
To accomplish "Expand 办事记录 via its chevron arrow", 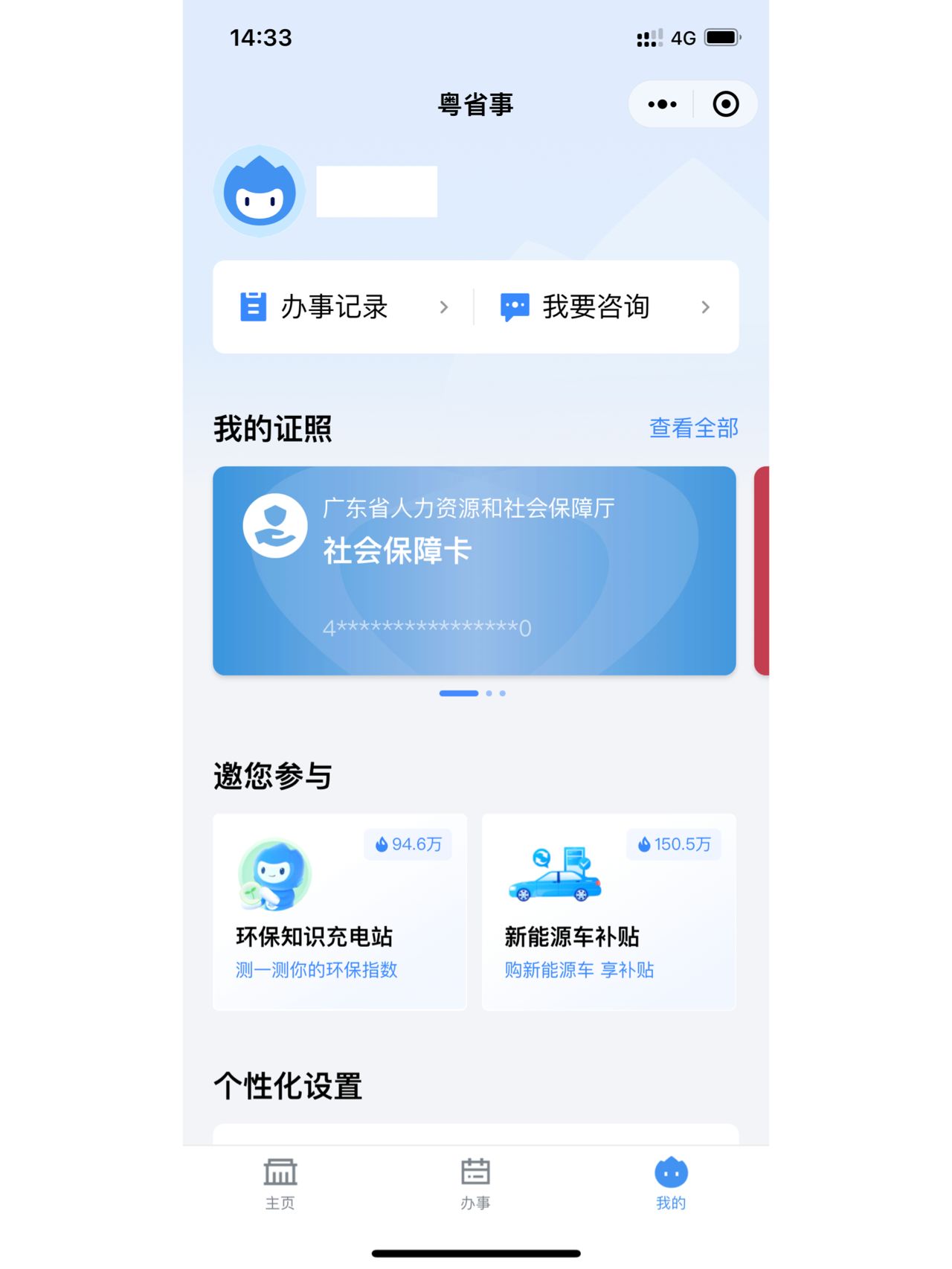I will [445, 306].
